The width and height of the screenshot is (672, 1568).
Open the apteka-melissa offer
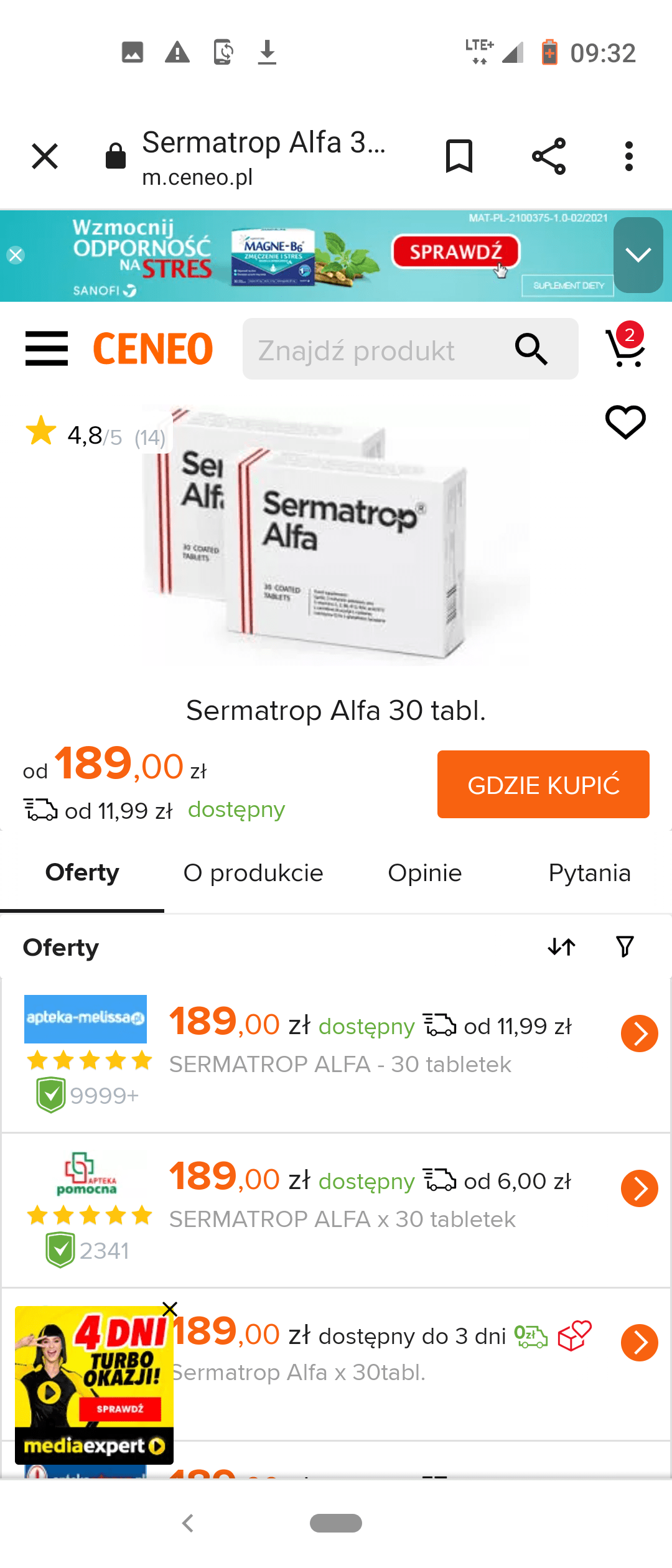pos(639,1034)
